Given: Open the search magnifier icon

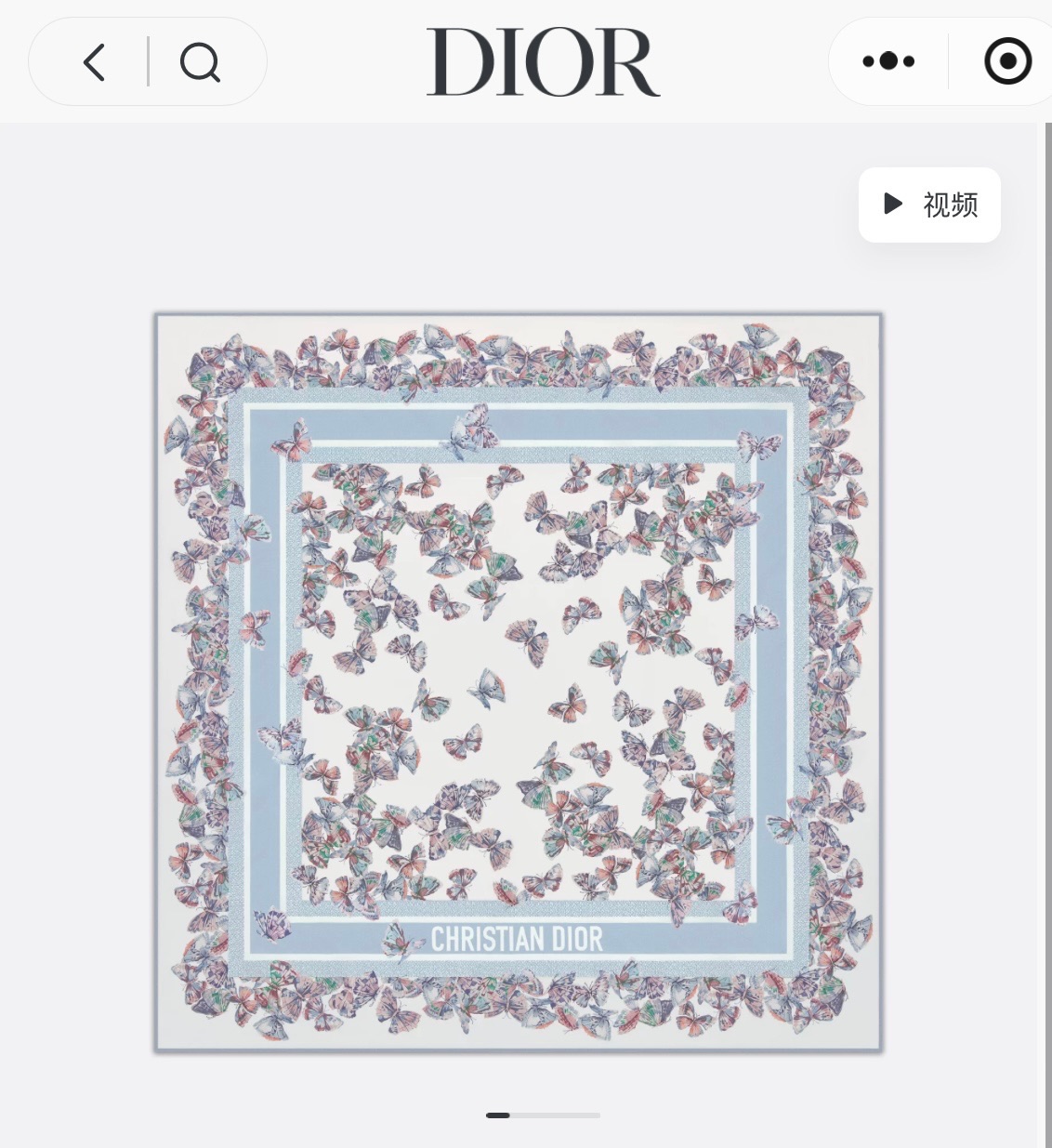Looking at the screenshot, I should pos(200,62).
